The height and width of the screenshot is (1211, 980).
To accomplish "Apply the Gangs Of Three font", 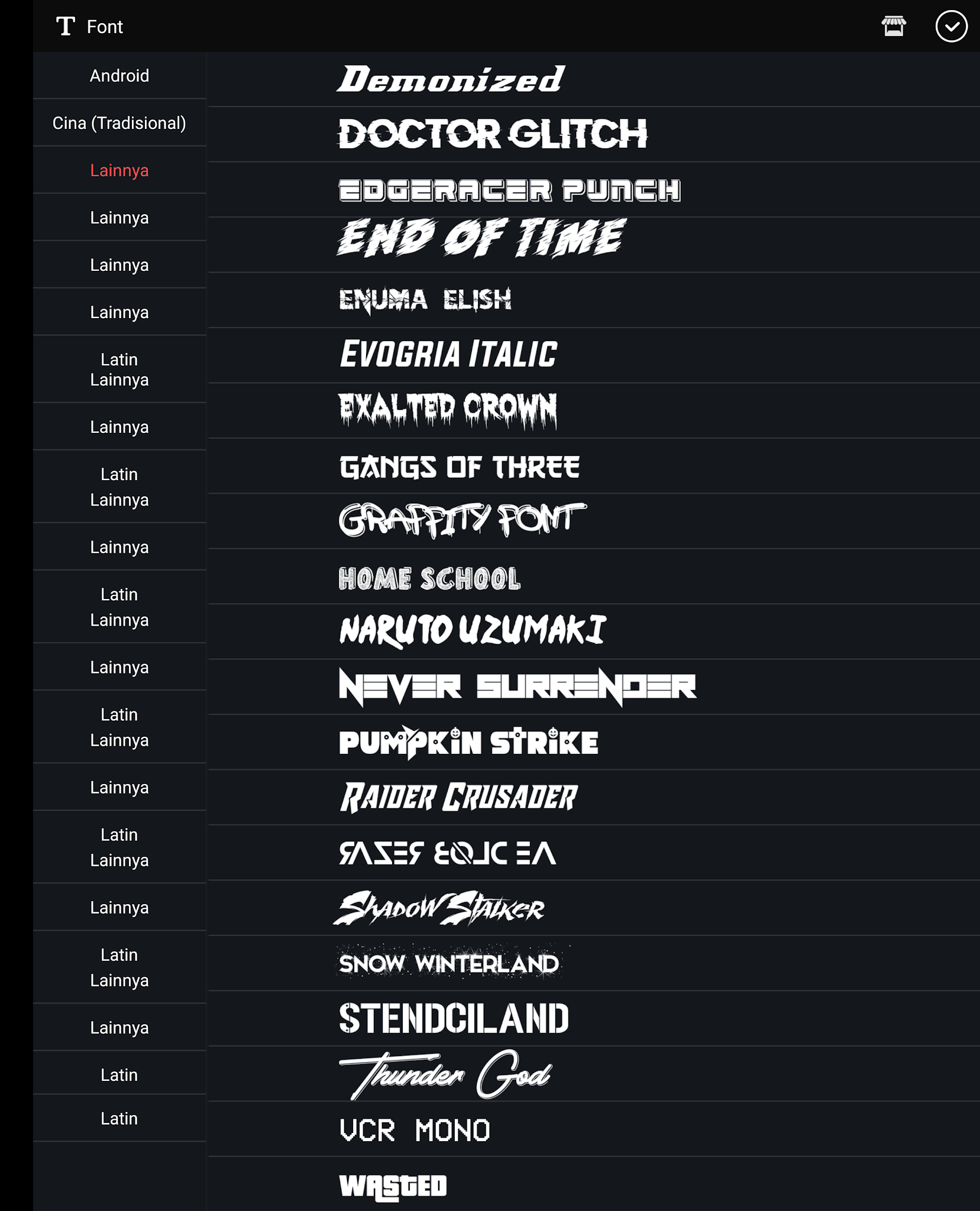I will pyautogui.click(x=460, y=467).
